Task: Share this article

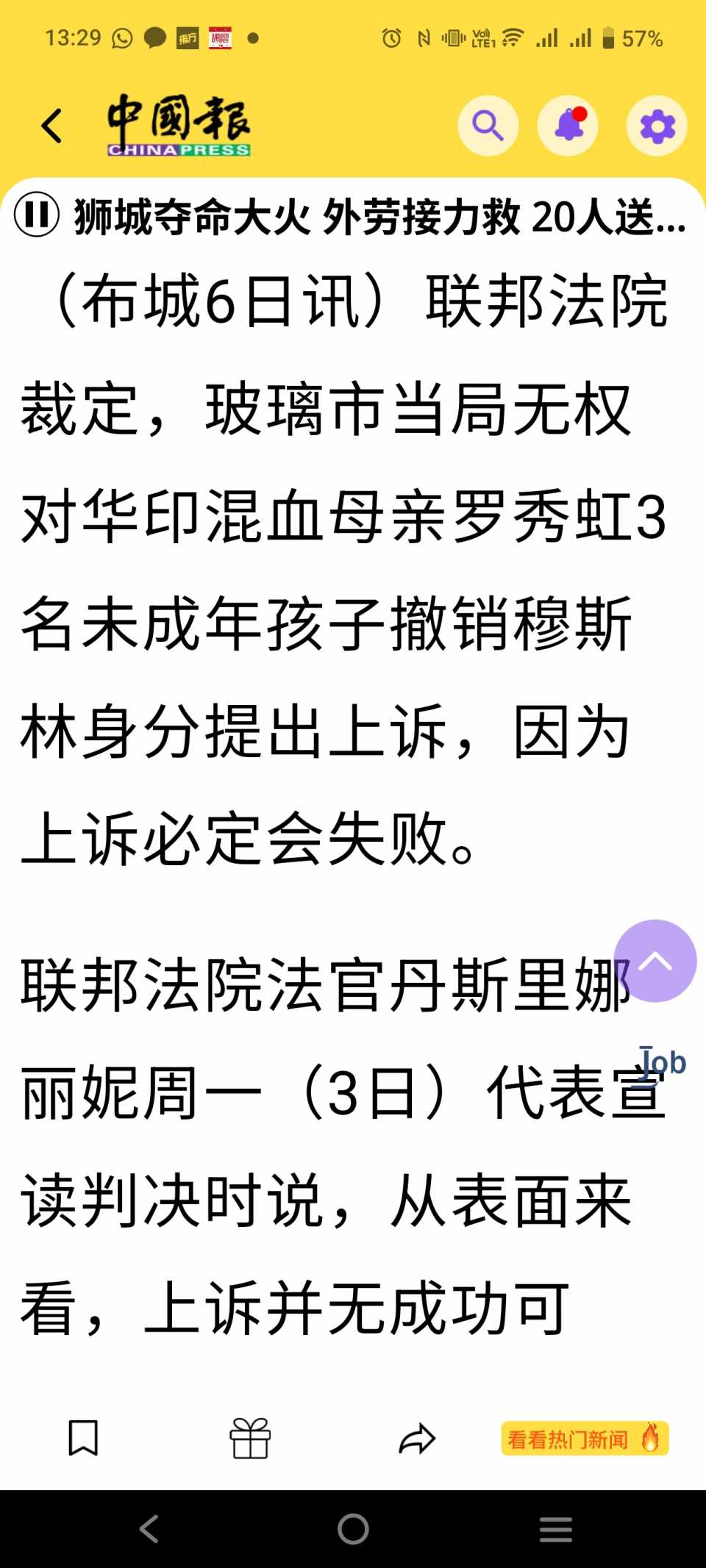Action: 417,1438
